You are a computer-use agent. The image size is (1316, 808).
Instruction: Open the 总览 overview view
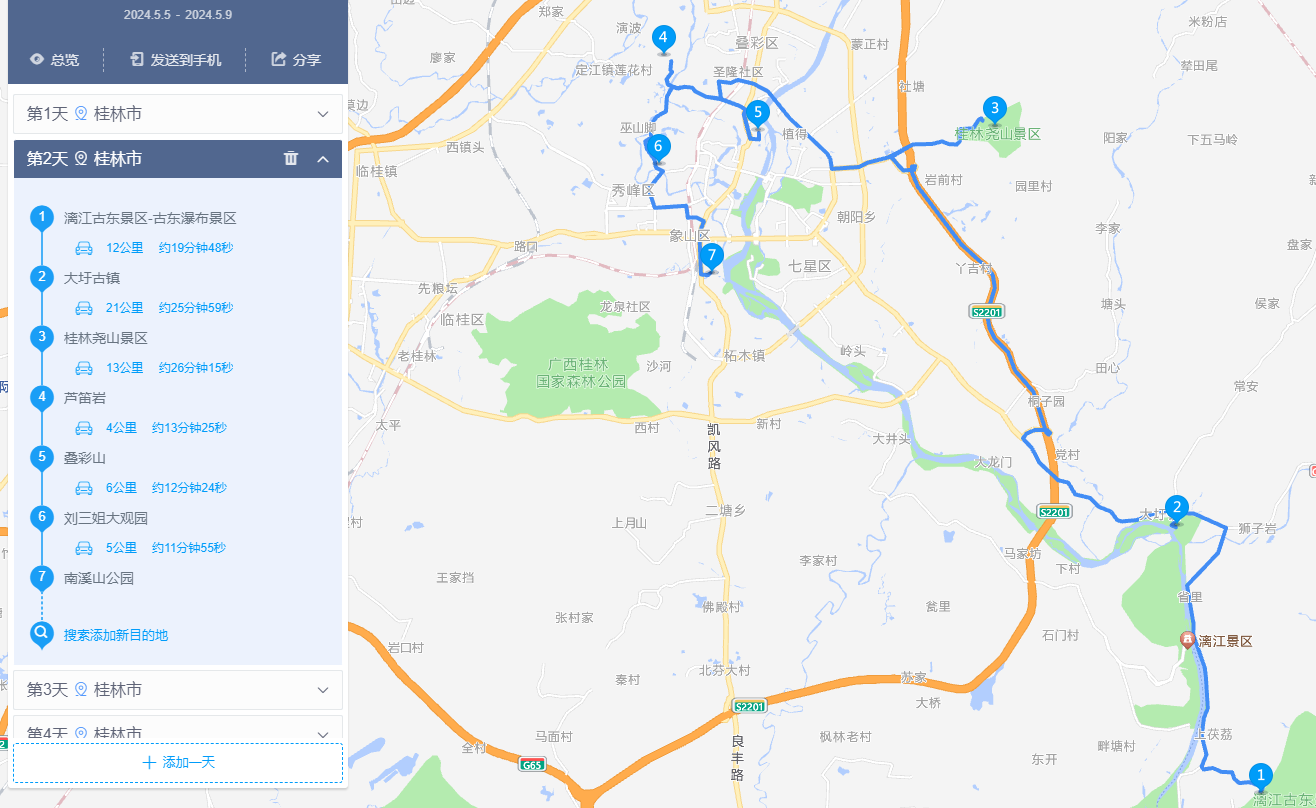pyautogui.click(x=55, y=60)
